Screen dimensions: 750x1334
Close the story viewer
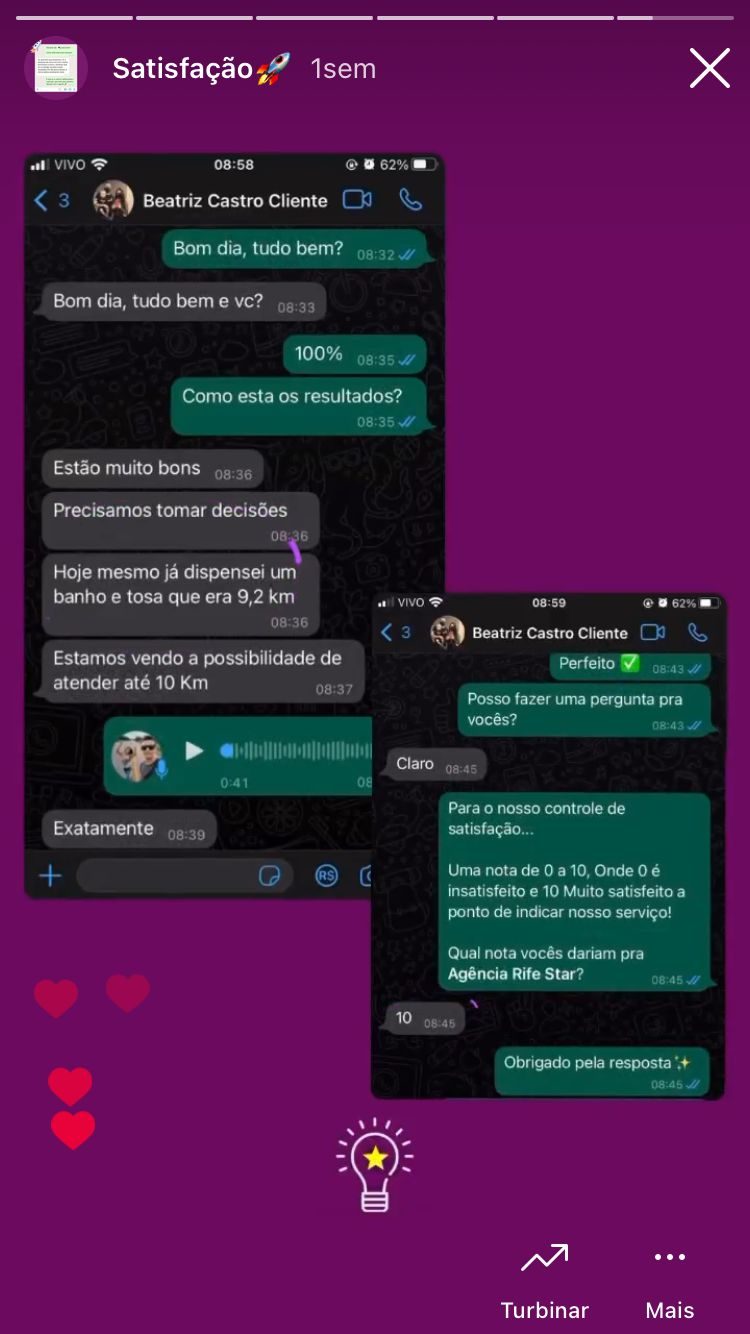pyautogui.click(x=710, y=69)
